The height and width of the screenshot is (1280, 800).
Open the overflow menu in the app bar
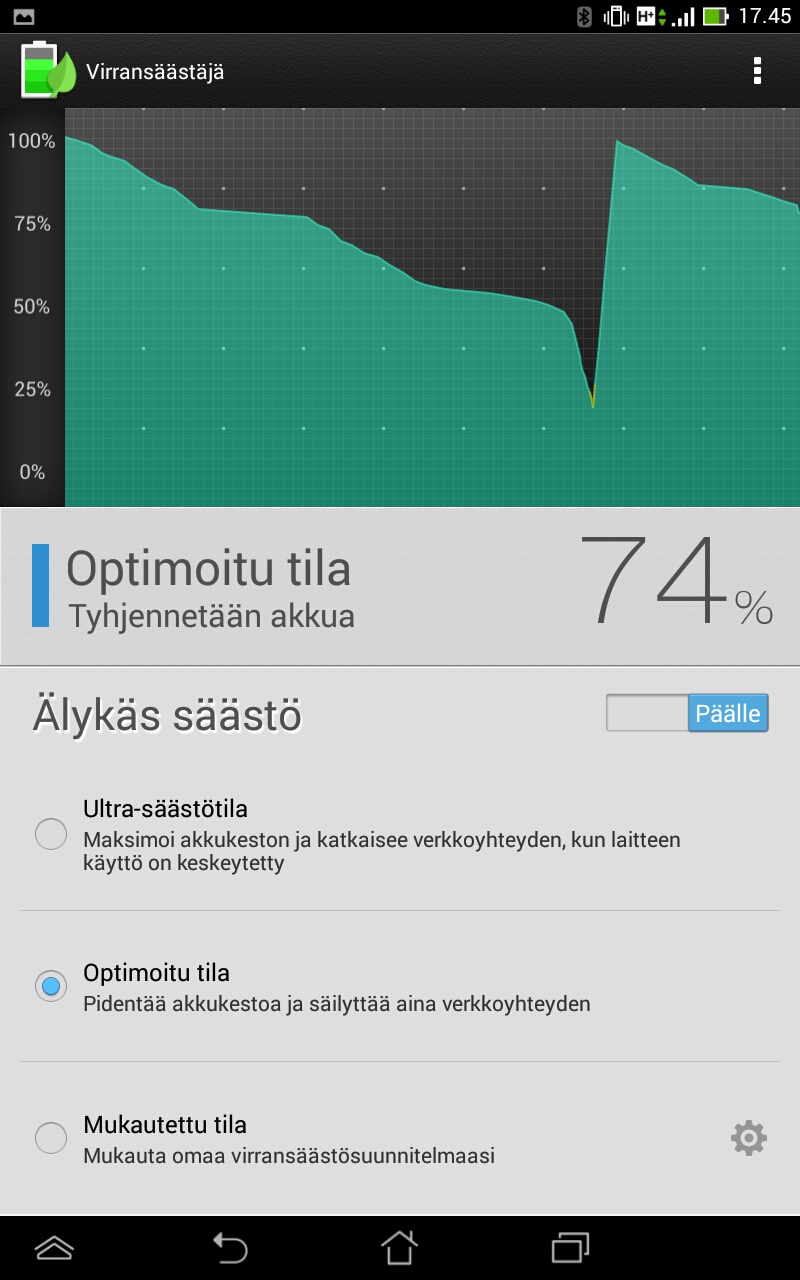(x=757, y=71)
